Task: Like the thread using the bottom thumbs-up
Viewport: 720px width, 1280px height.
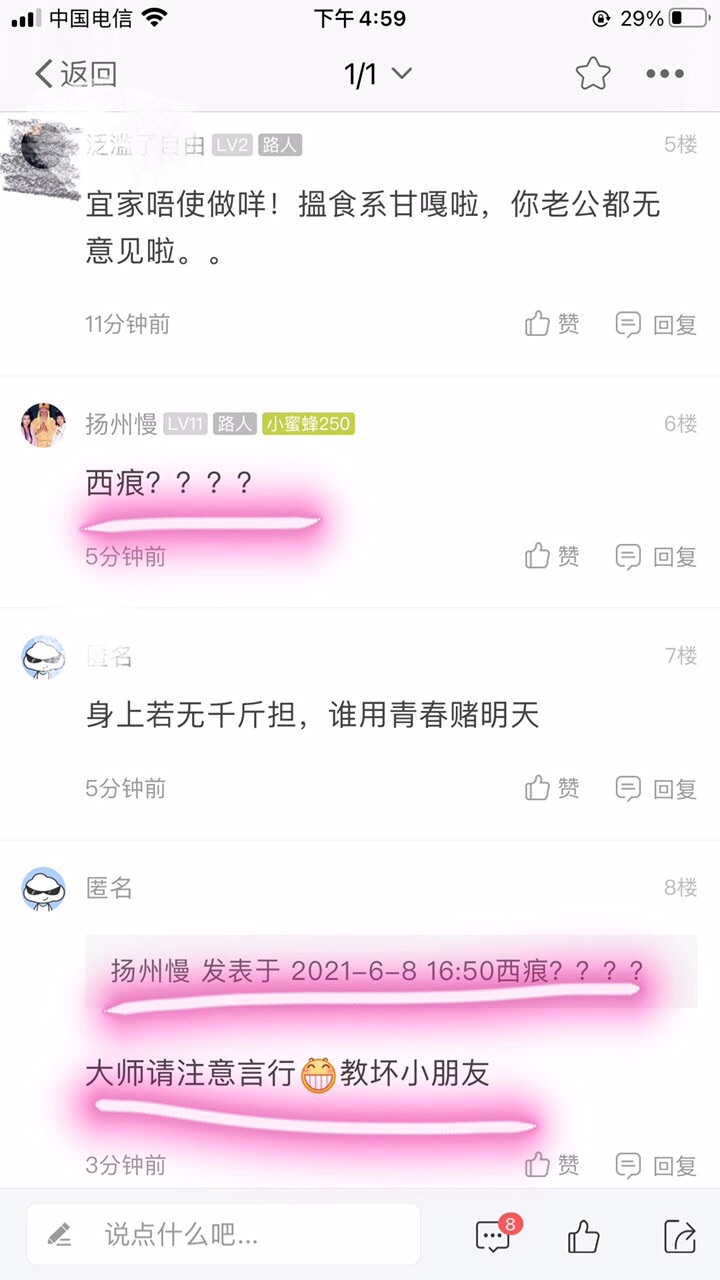Action: [x=583, y=1237]
